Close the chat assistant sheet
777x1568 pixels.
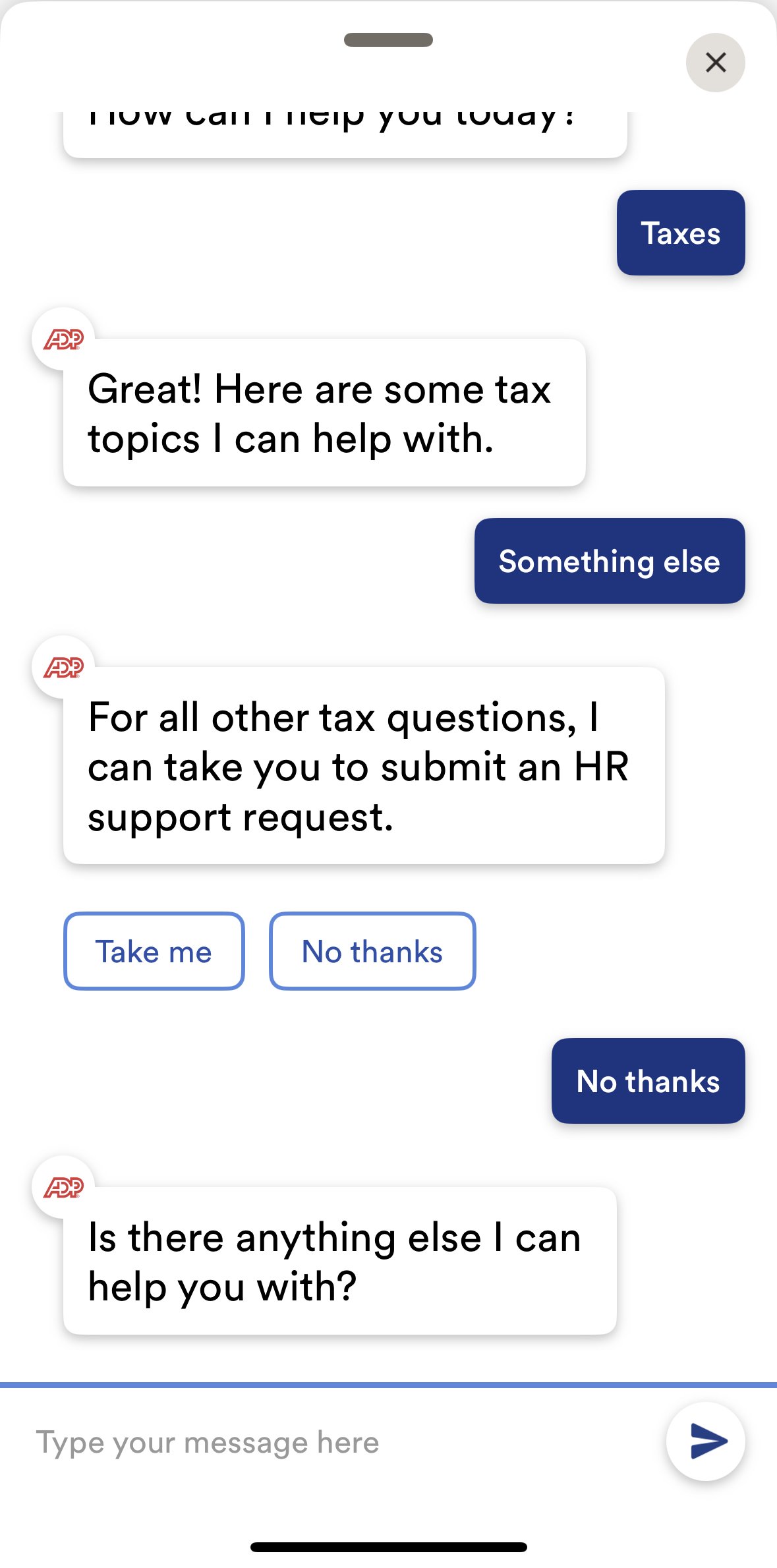click(715, 63)
